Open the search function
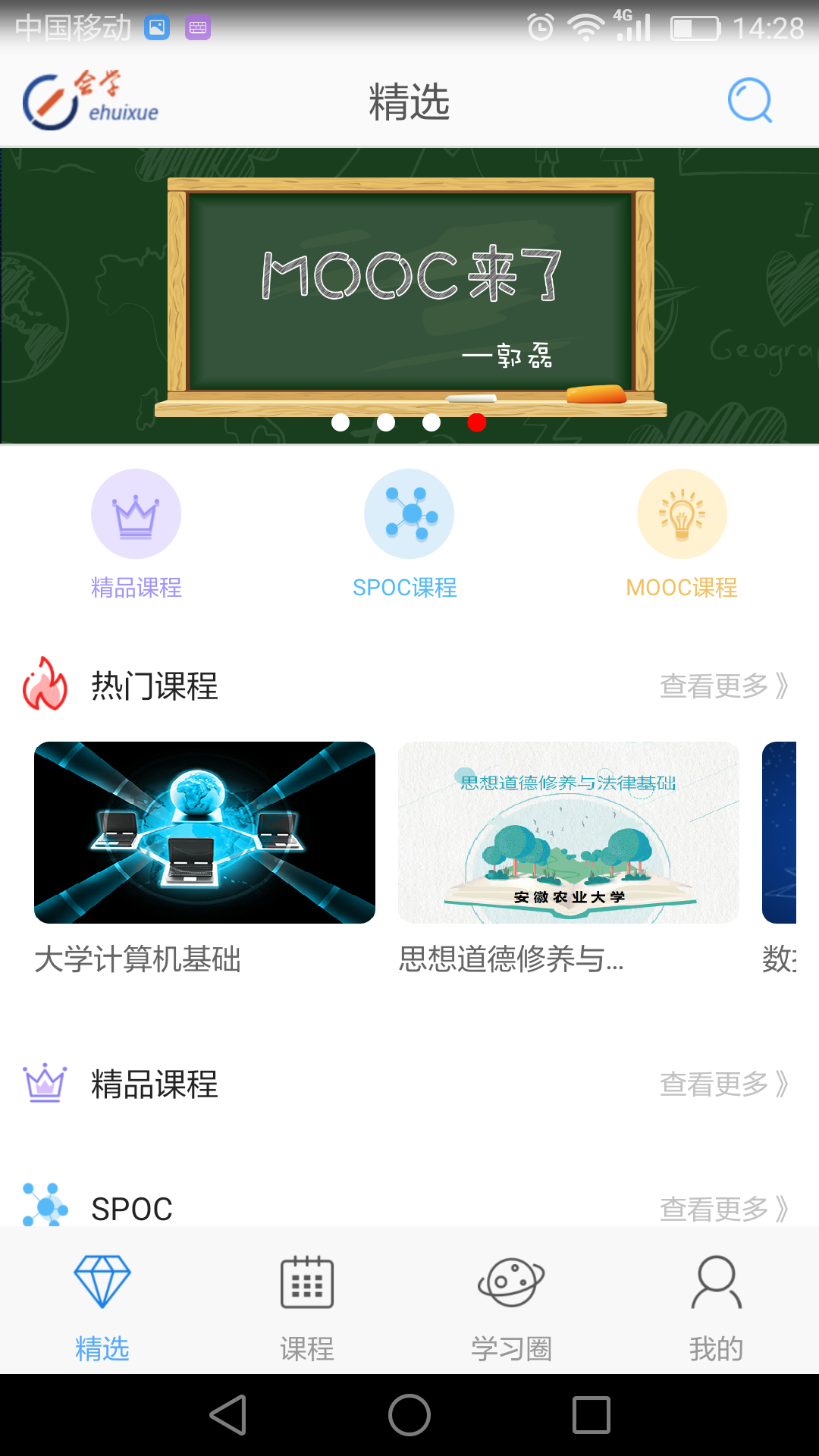Image resolution: width=819 pixels, height=1456 pixels. coord(749,99)
